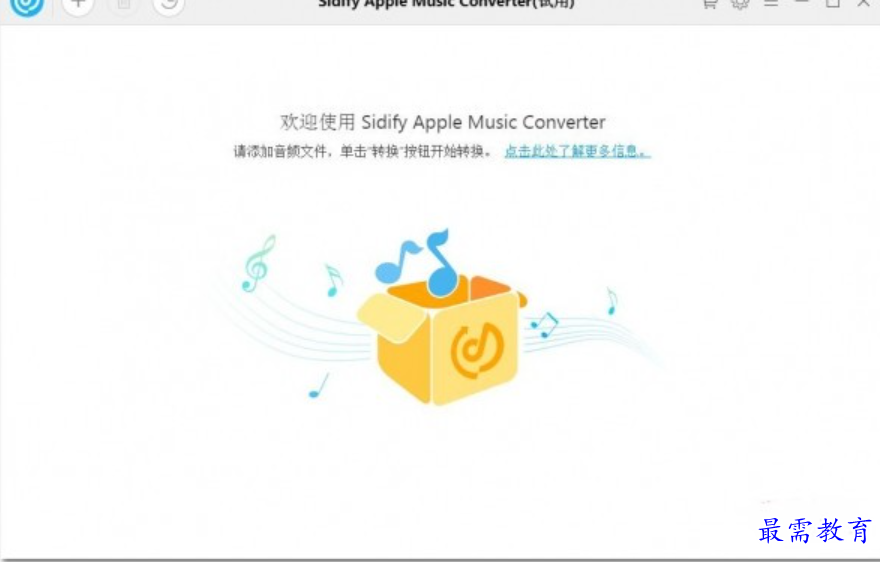Screen dimensions: 880x562
Task: Maximize the window
Action: click(833, 3)
